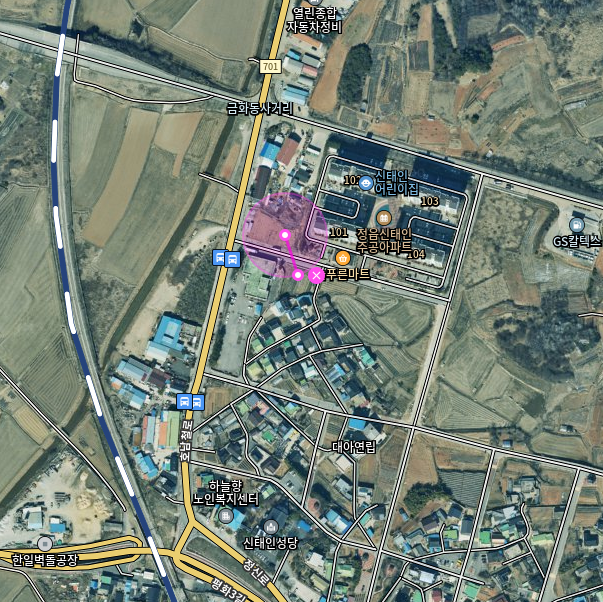Tap the 한일벽돌공장 factory marker

point(43,543)
